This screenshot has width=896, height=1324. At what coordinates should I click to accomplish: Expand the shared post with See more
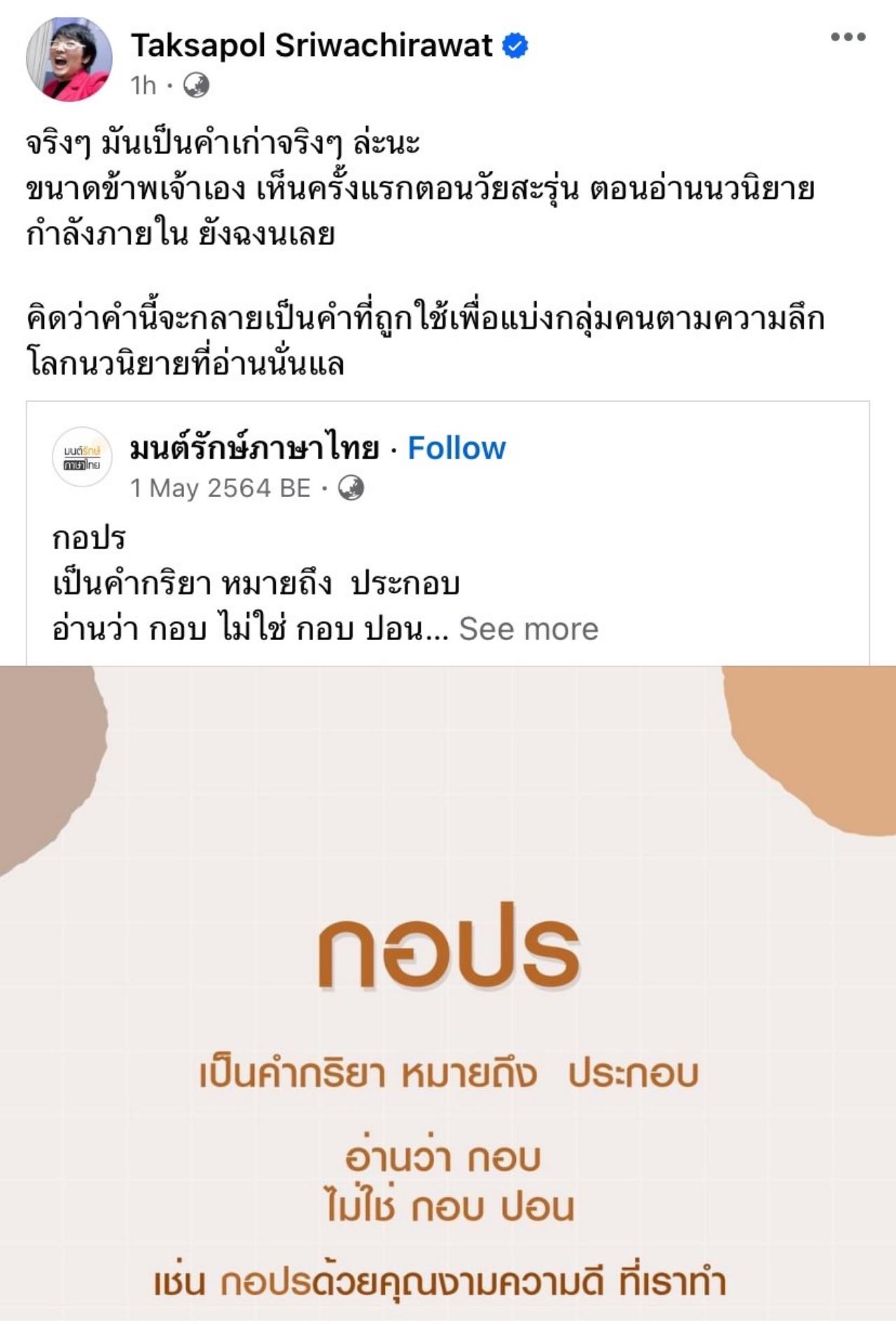[528, 629]
